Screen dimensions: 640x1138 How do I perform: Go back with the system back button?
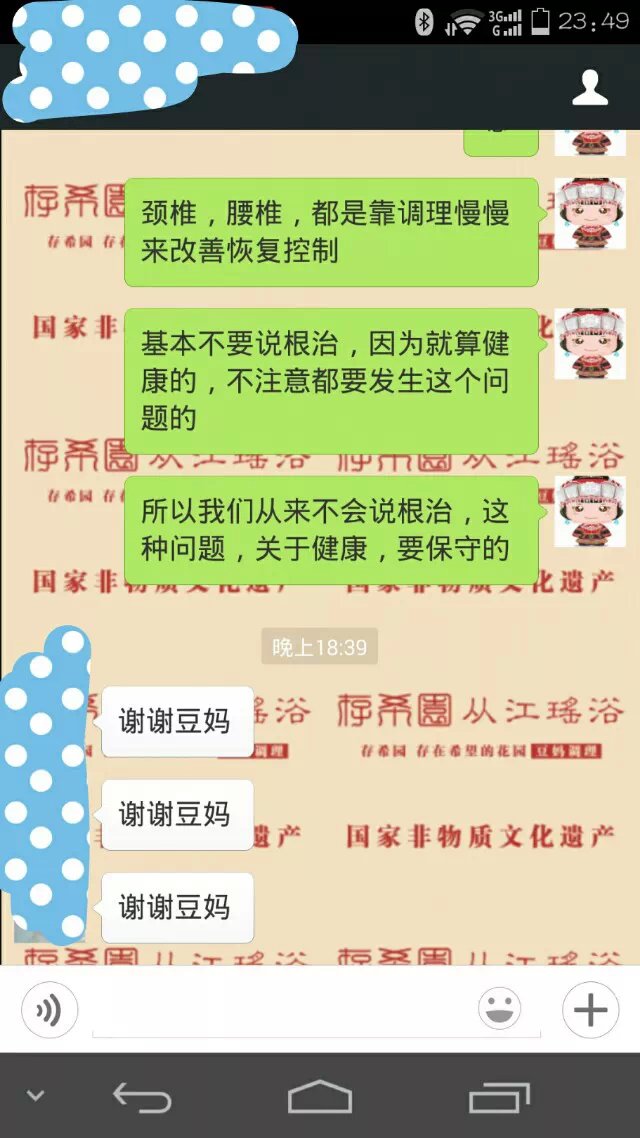click(142, 1097)
